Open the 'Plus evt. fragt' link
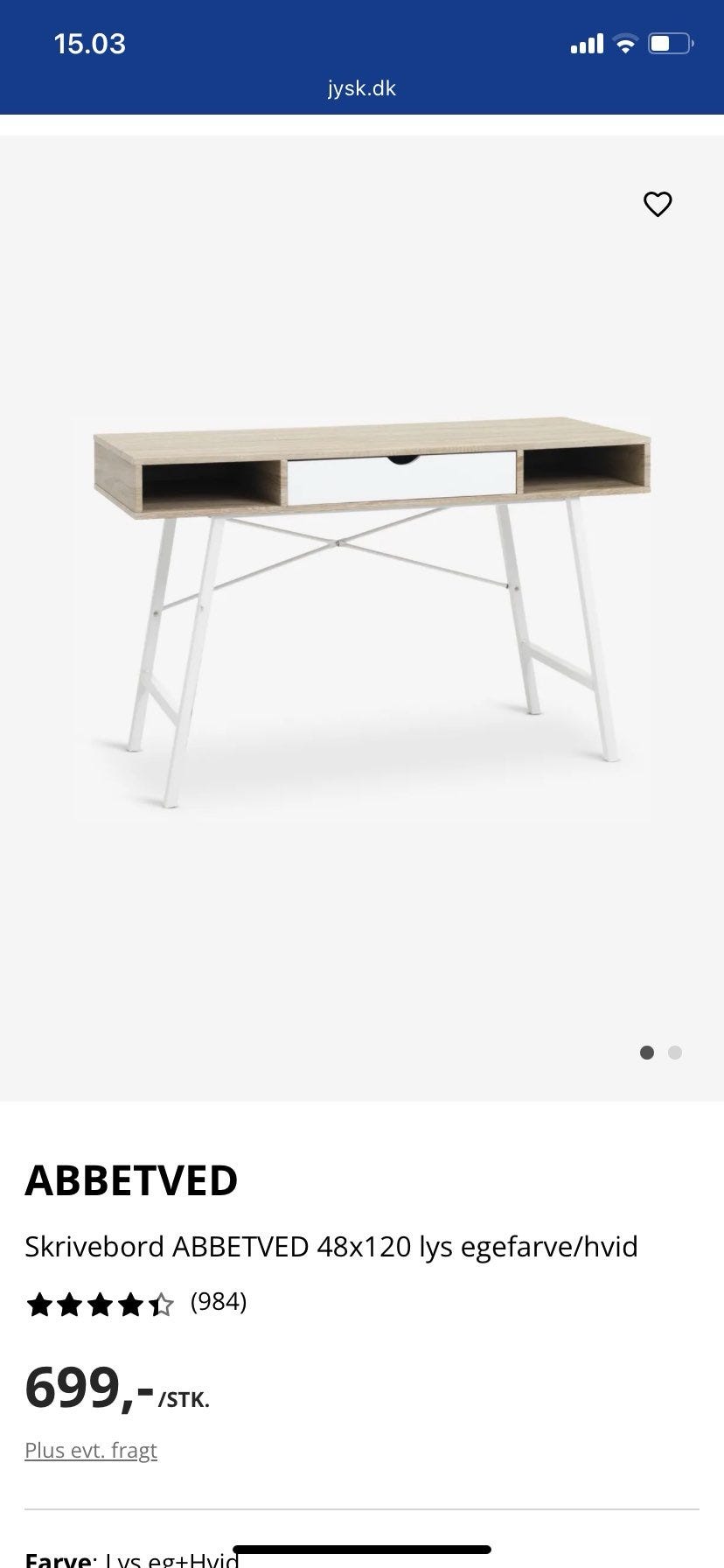This screenshot has width=724, height=1568. tap(91, 1450)
